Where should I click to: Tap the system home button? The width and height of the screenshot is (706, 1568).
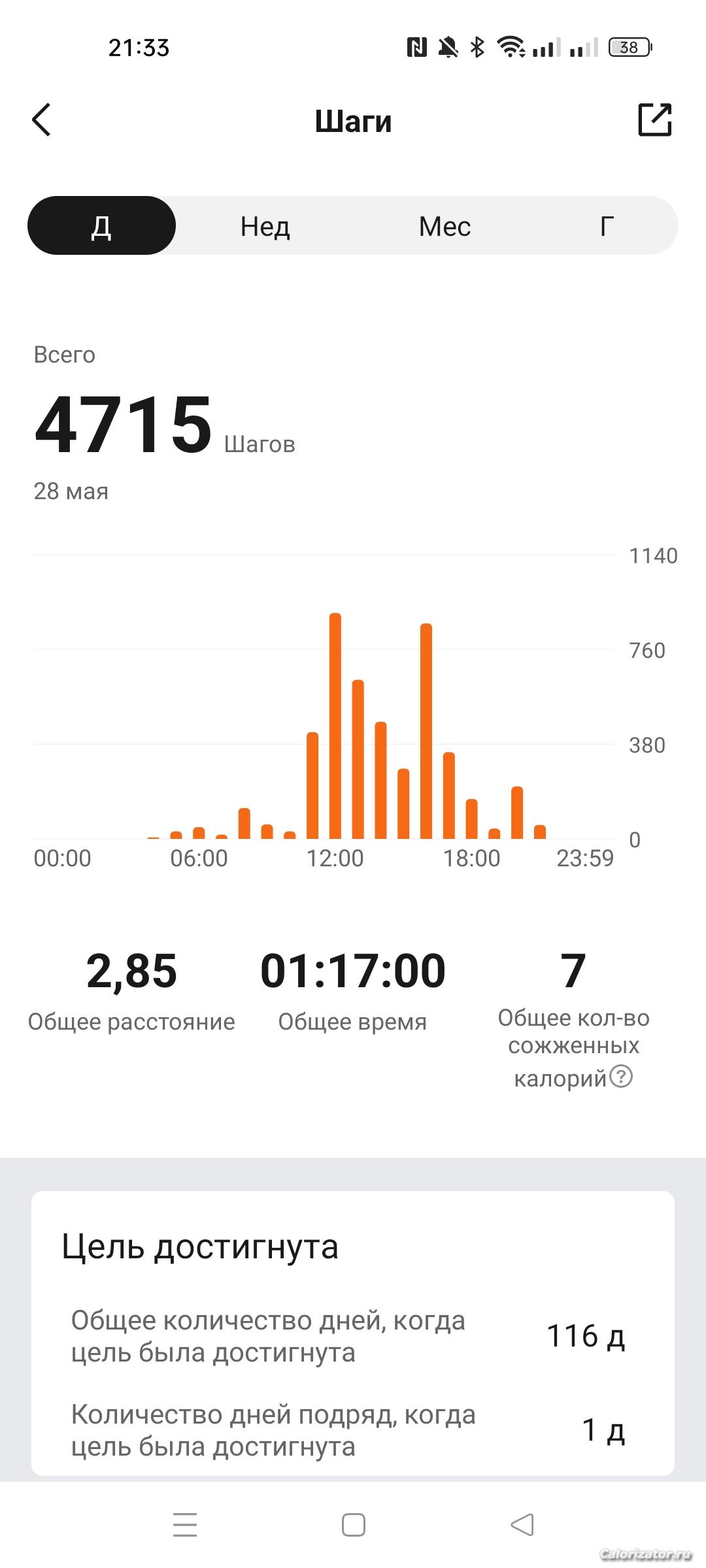point(353,1526)
